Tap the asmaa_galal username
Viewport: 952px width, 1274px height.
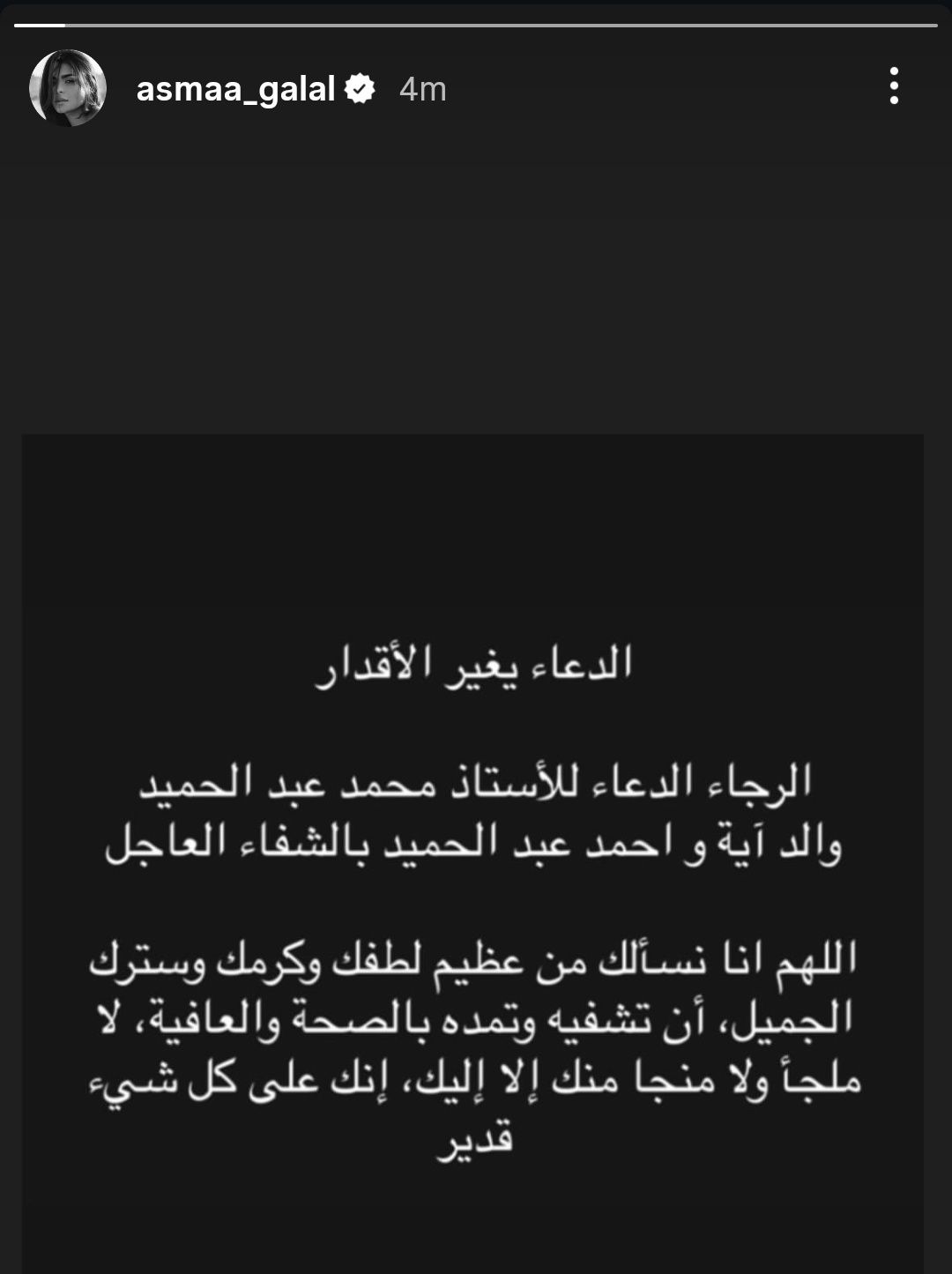coord(235,89)
